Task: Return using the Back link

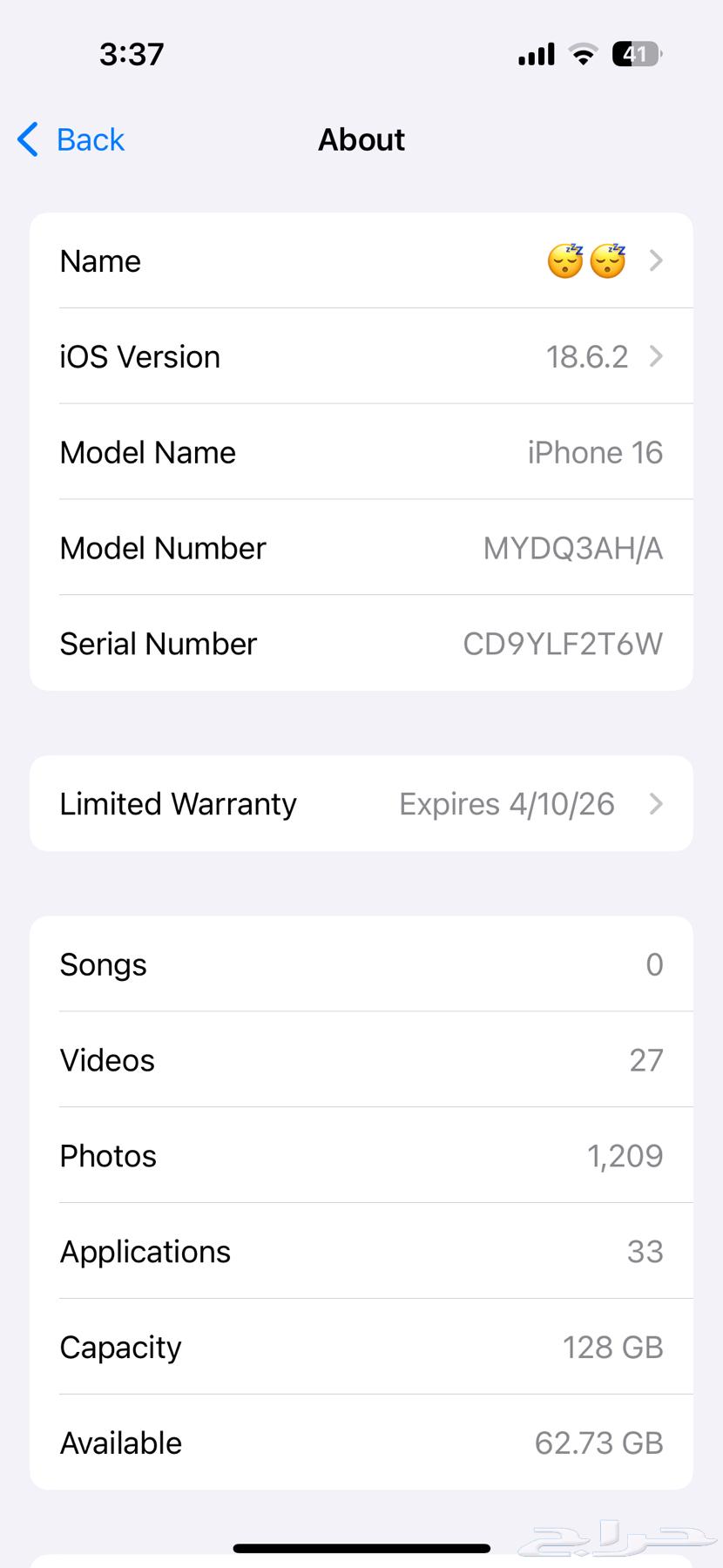Action: (91, 139)
